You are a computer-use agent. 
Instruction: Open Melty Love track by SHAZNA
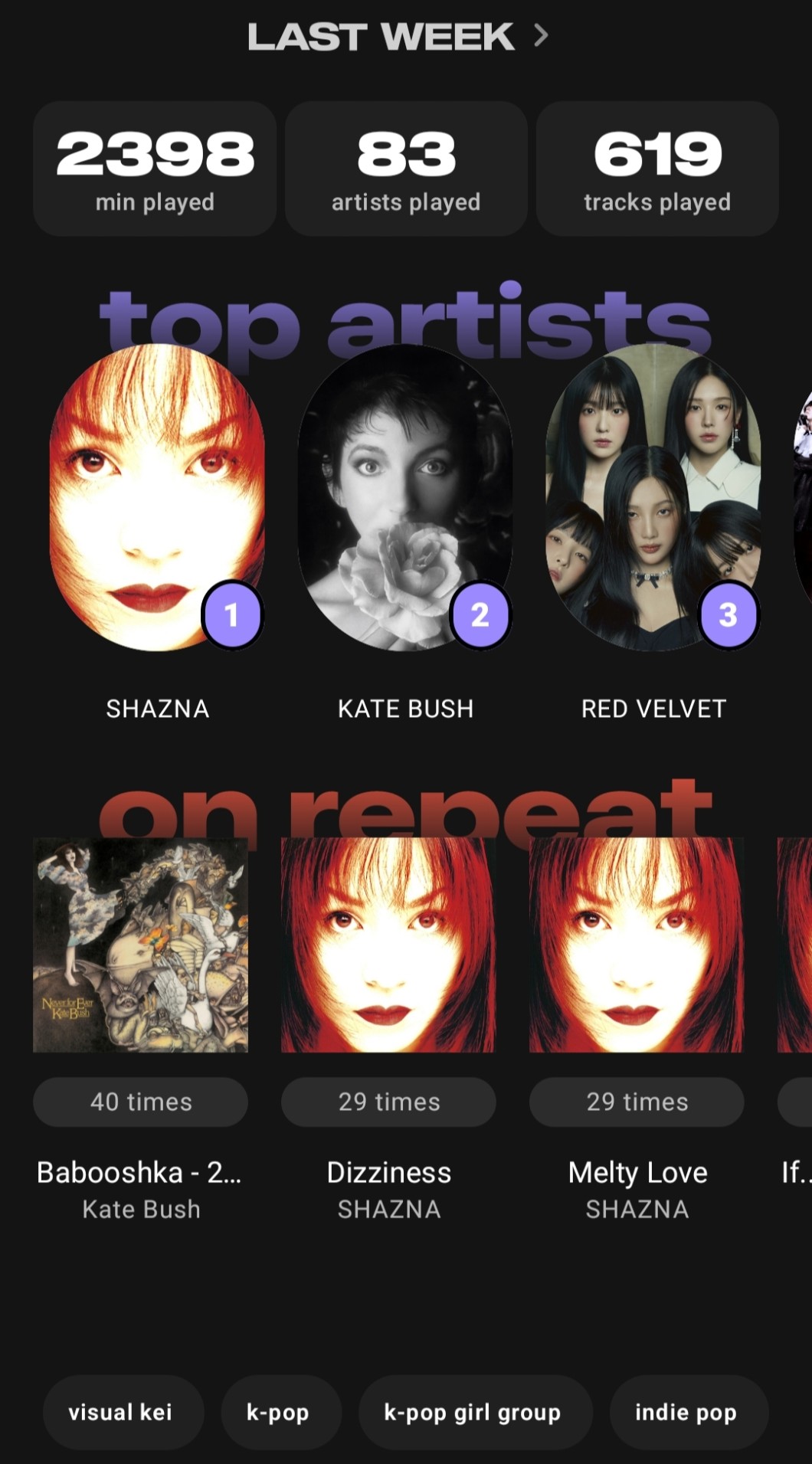[637, 945]
